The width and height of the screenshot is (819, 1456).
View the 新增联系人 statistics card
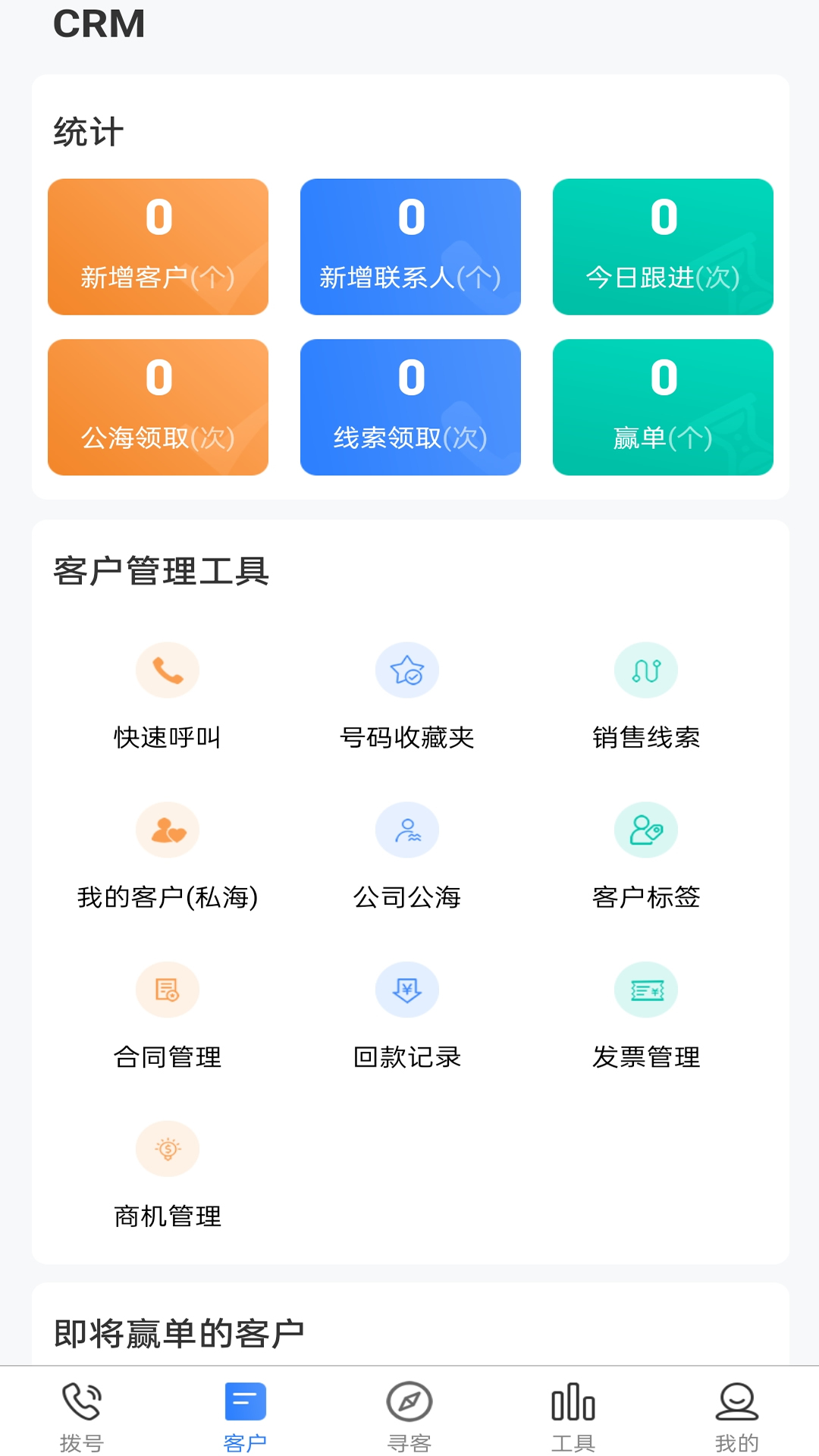409,246
